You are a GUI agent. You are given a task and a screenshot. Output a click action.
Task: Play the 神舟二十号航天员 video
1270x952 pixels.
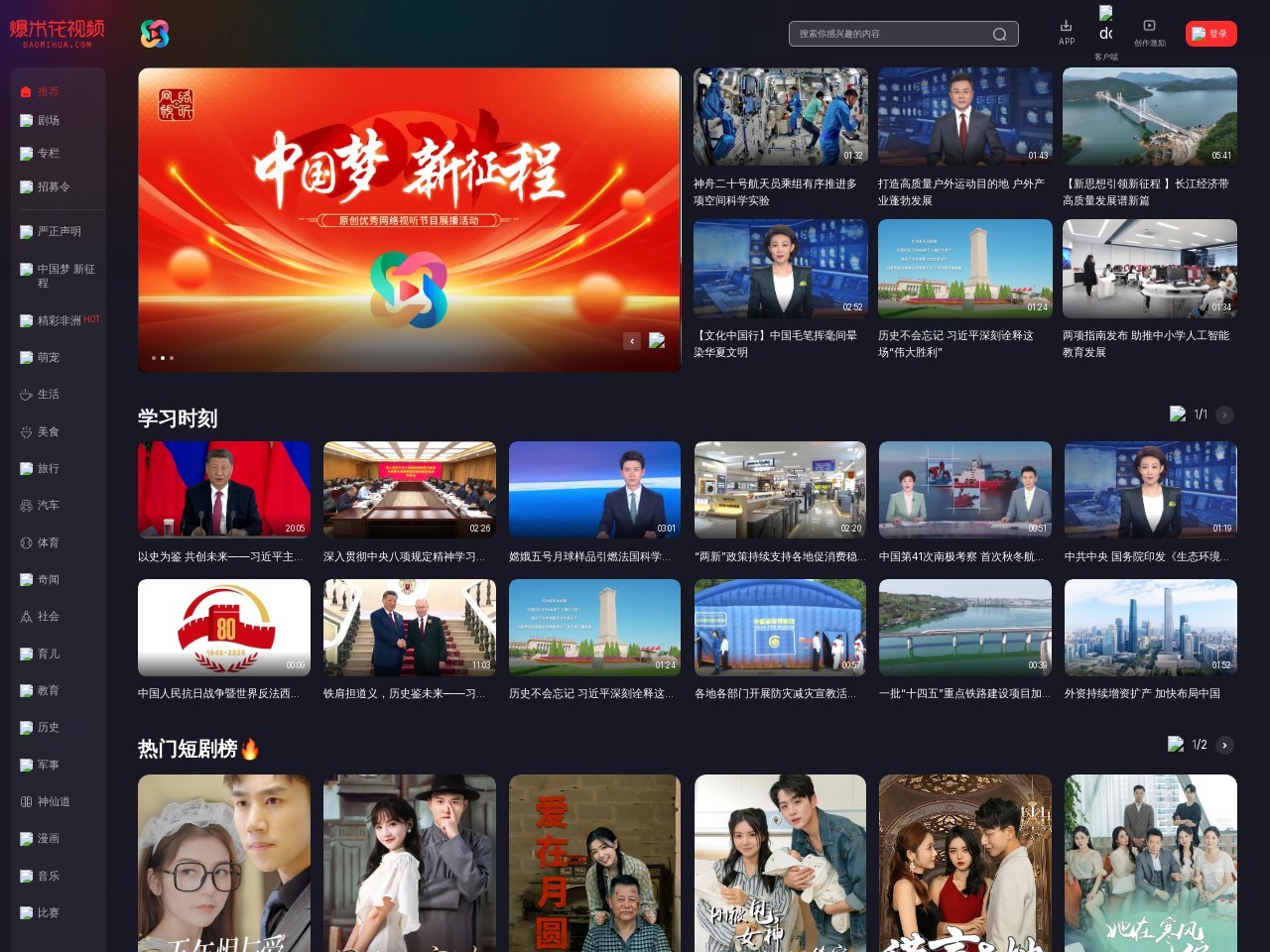780,117
